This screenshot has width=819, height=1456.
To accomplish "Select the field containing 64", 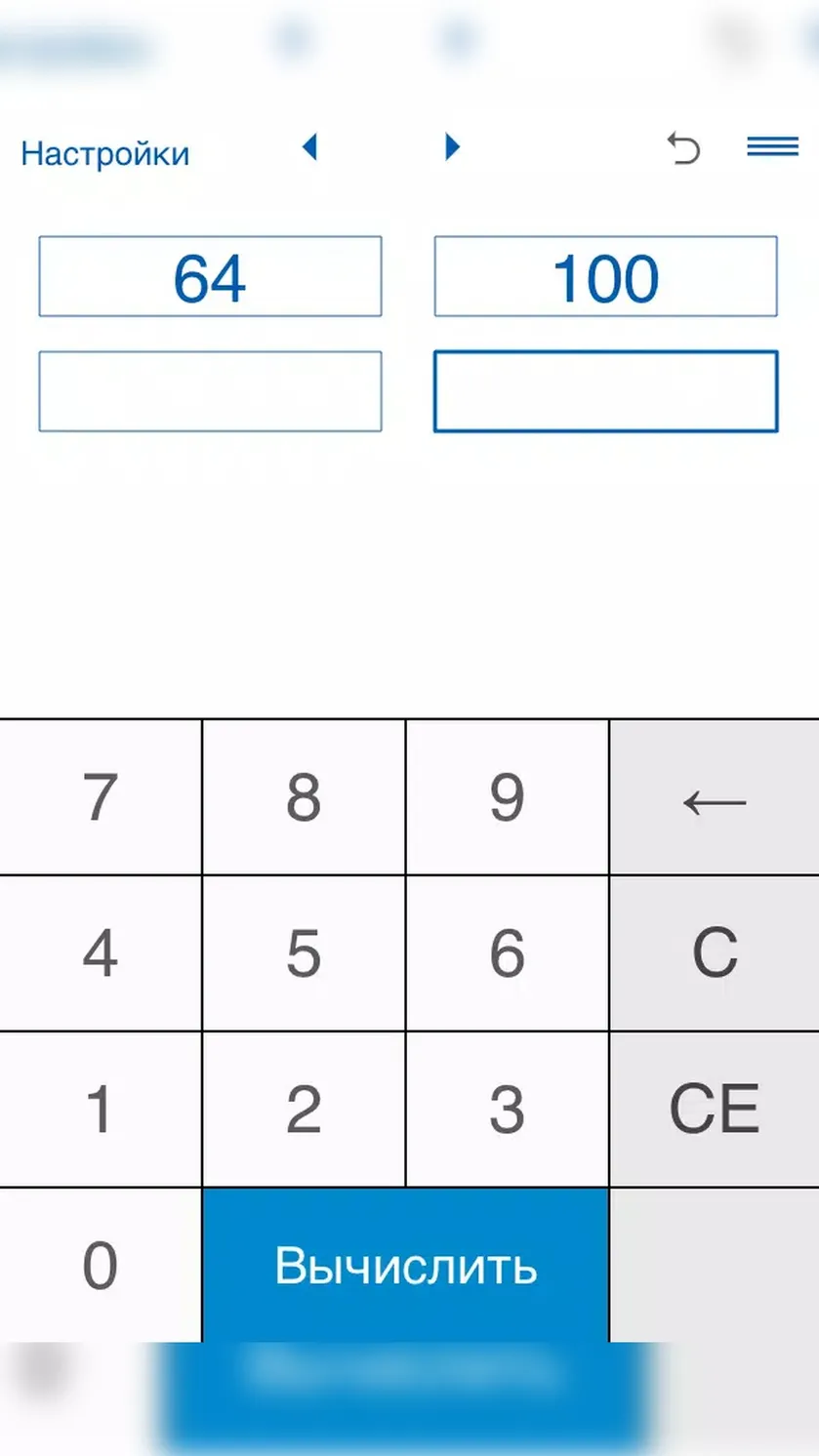I will point(210,276).
